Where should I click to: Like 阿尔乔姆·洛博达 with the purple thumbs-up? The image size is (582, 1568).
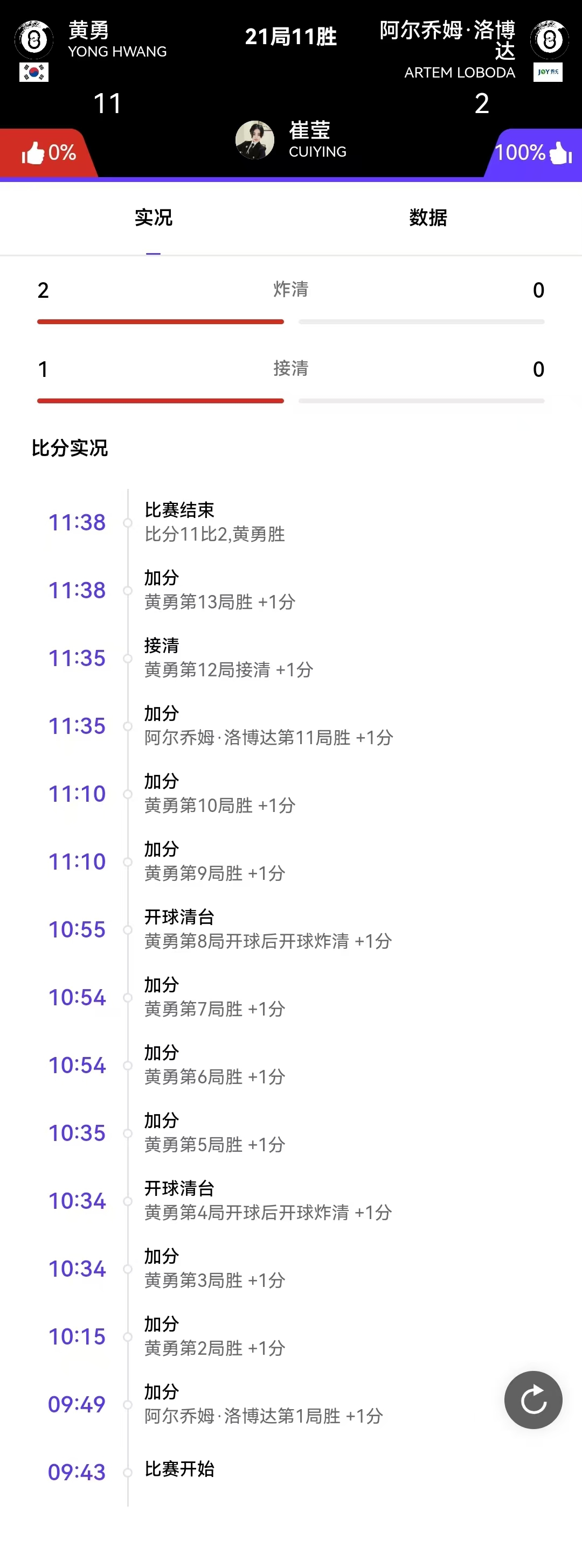click(559, 153)
